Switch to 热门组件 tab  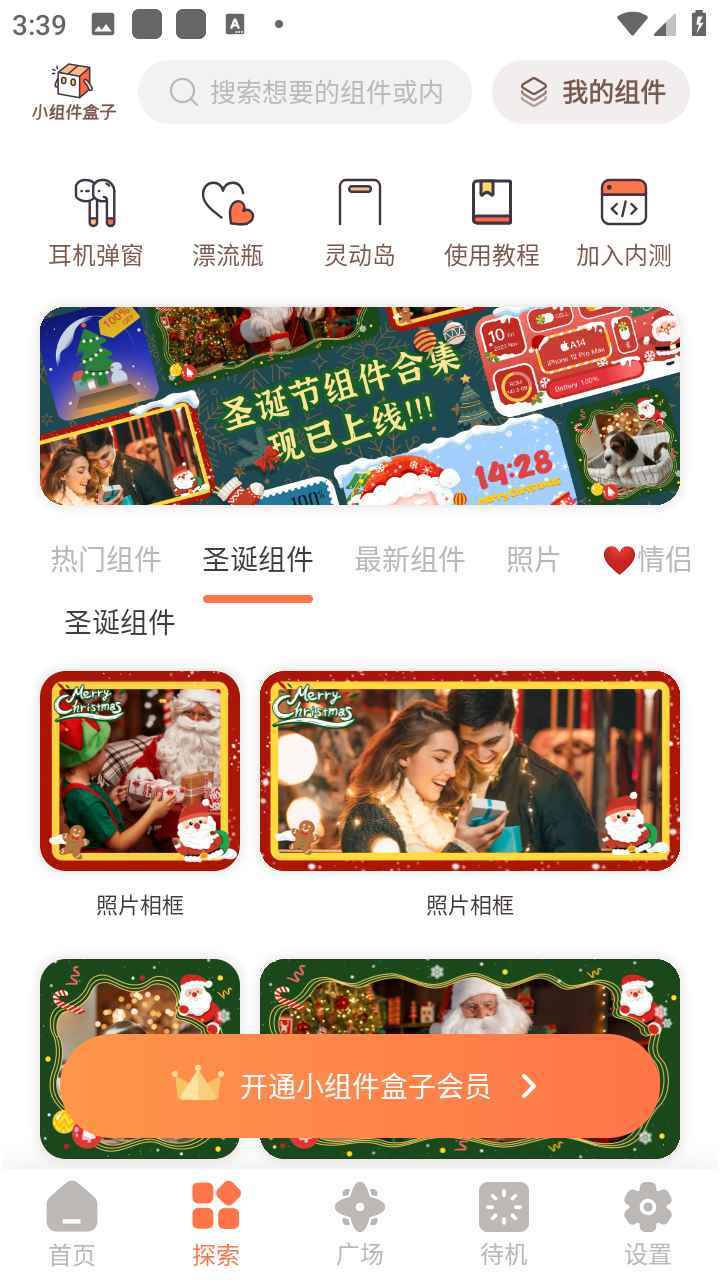[x=106, y=559]
